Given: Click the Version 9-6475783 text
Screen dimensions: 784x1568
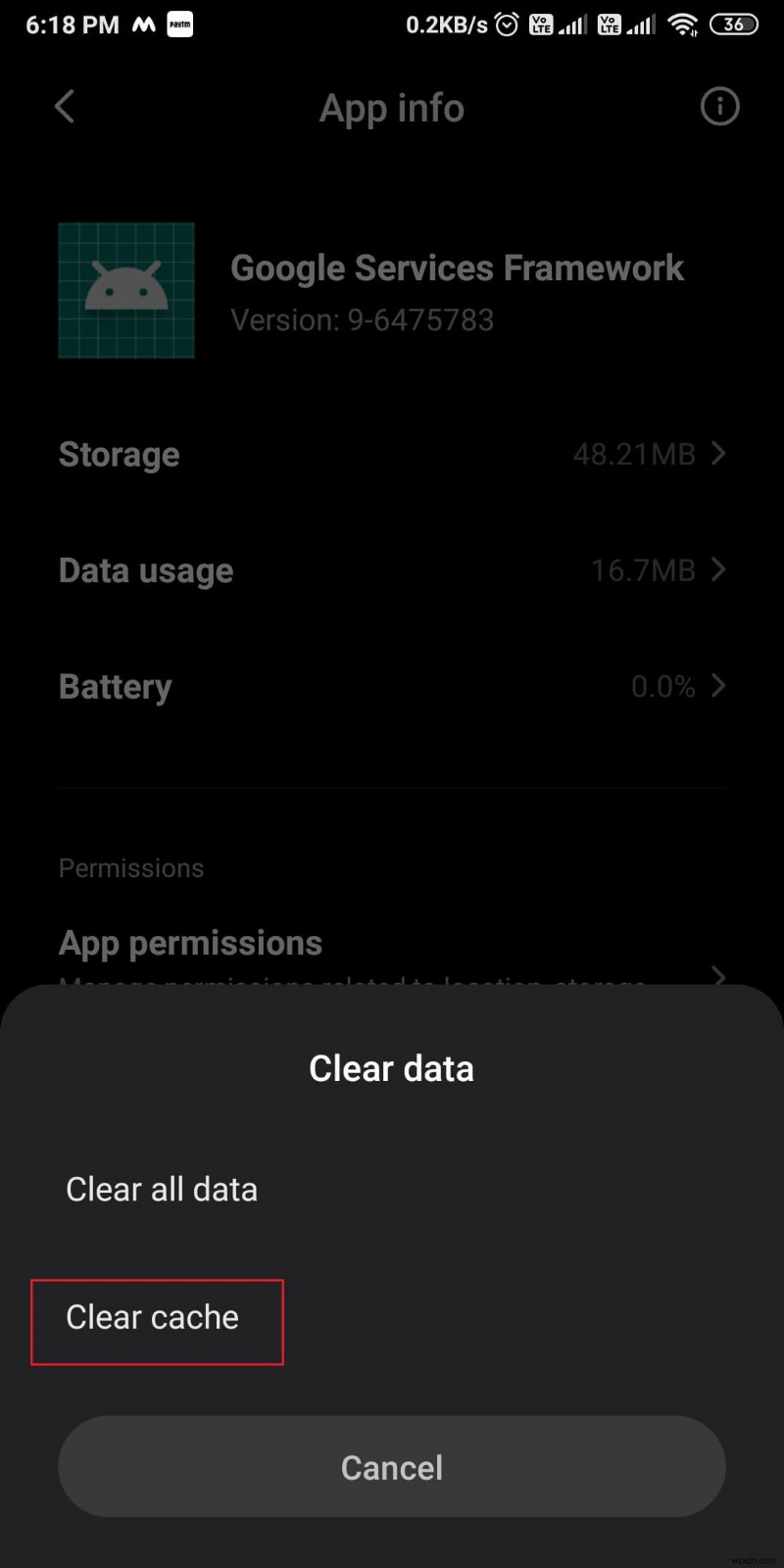Looking at the screenshot, I should click(362, 319).
